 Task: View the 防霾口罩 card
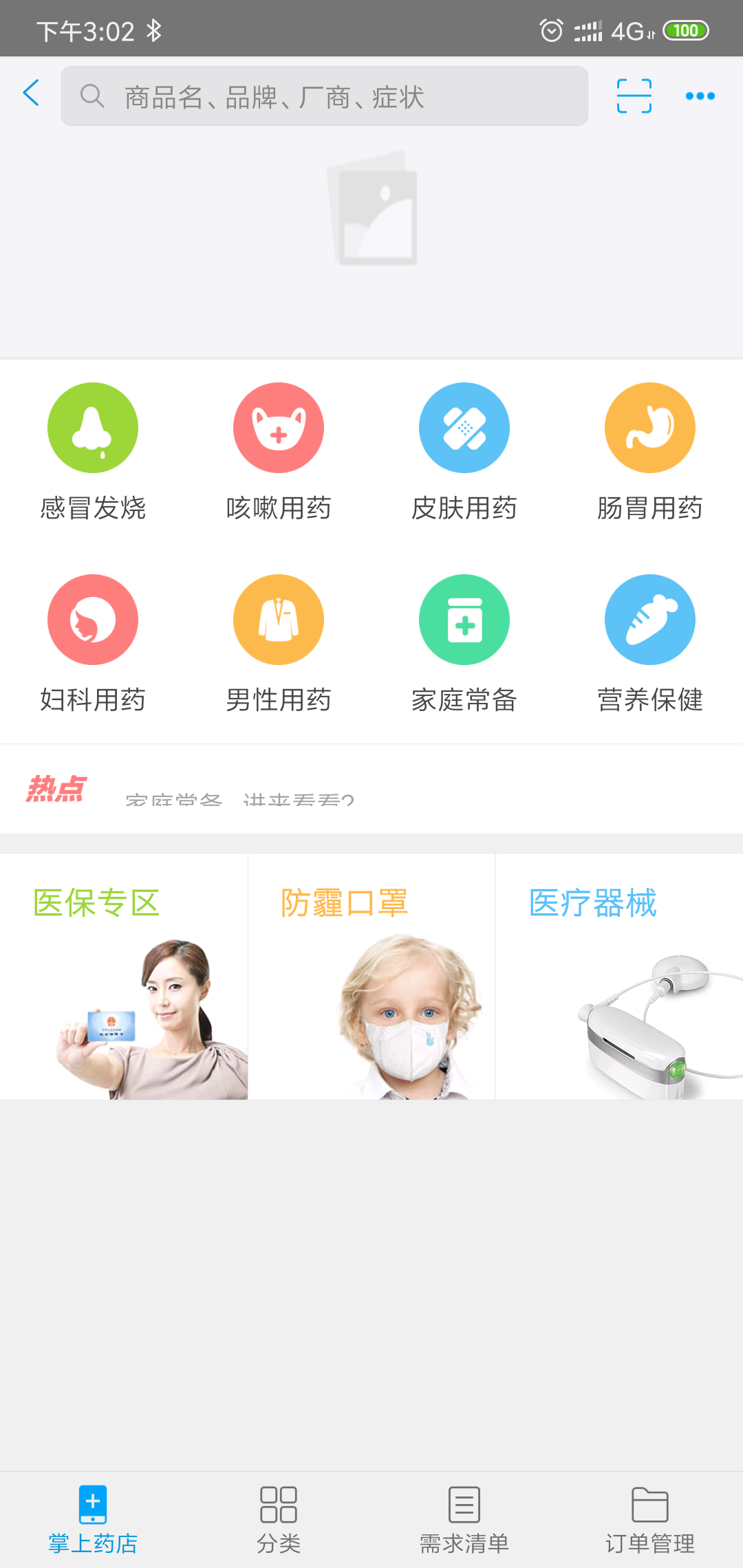click(x=371, y=977)
